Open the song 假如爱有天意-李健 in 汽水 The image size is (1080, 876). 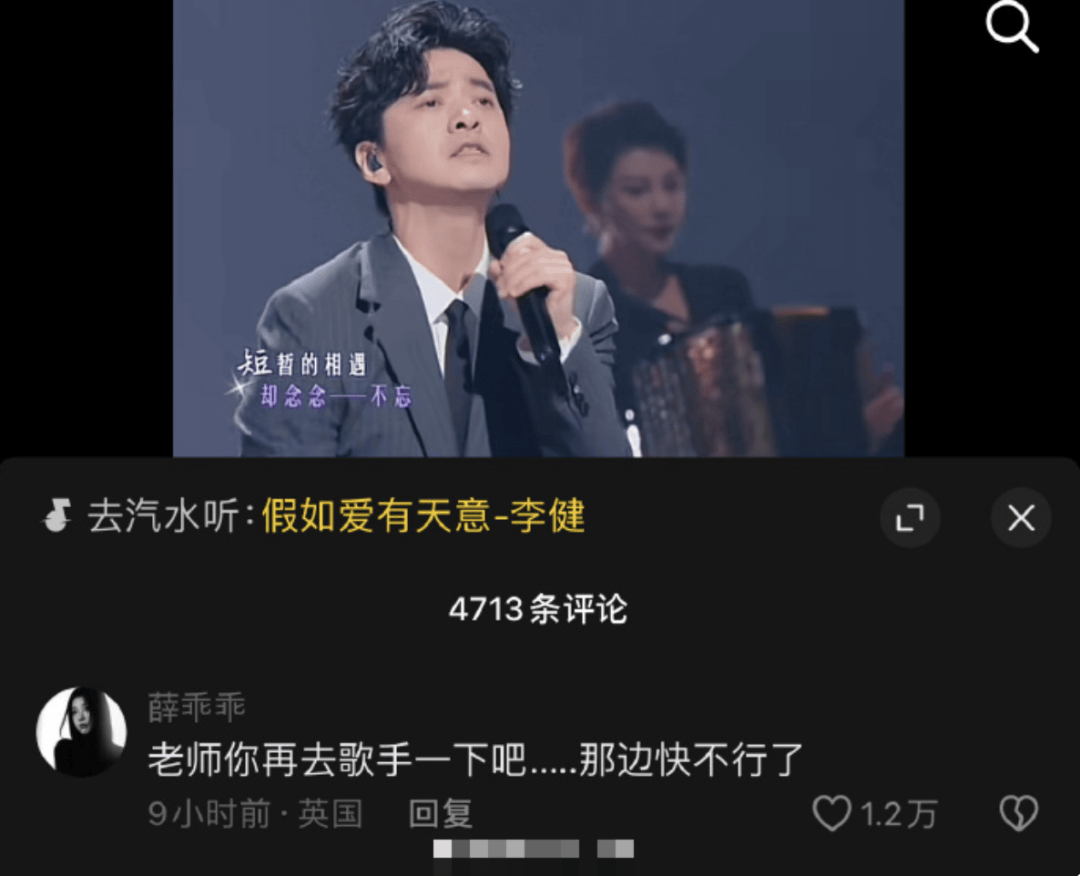coord(422,517)
